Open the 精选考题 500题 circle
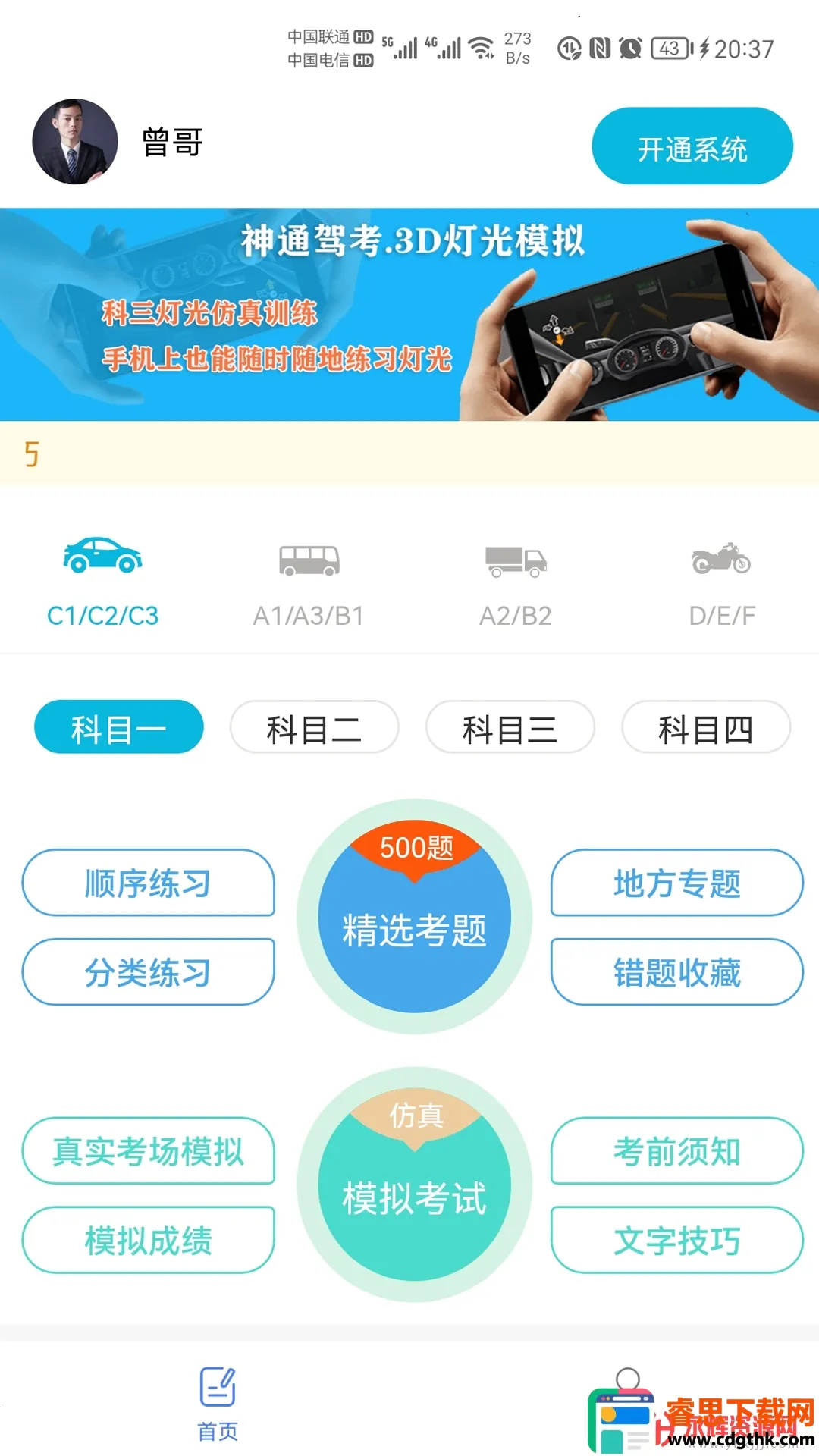Viewport: 819px width, 1456px height. 414,918
